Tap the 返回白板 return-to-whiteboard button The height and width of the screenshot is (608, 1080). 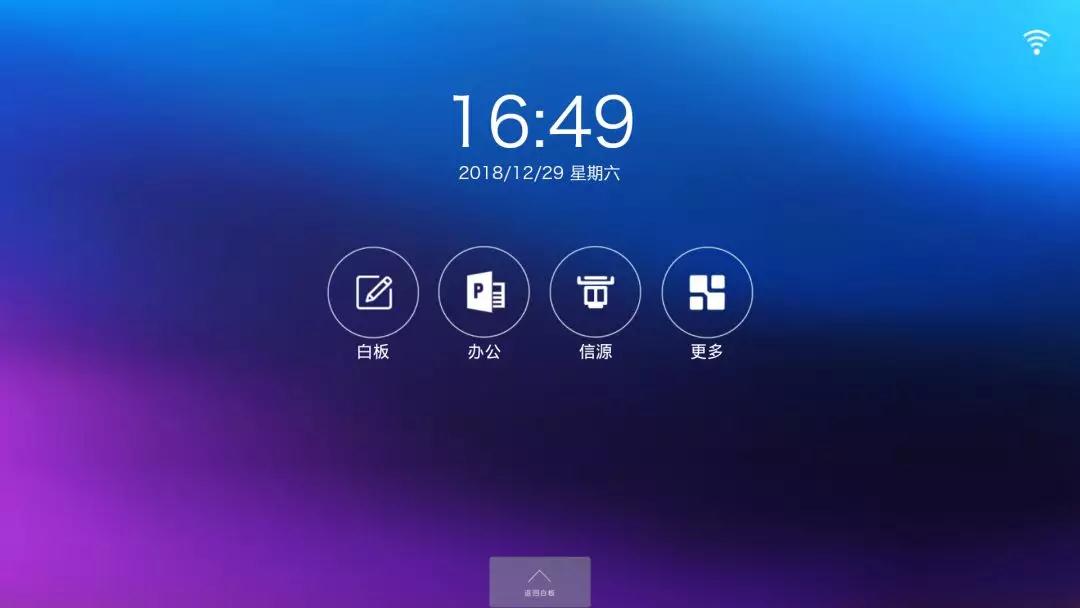tap(539, 582)
